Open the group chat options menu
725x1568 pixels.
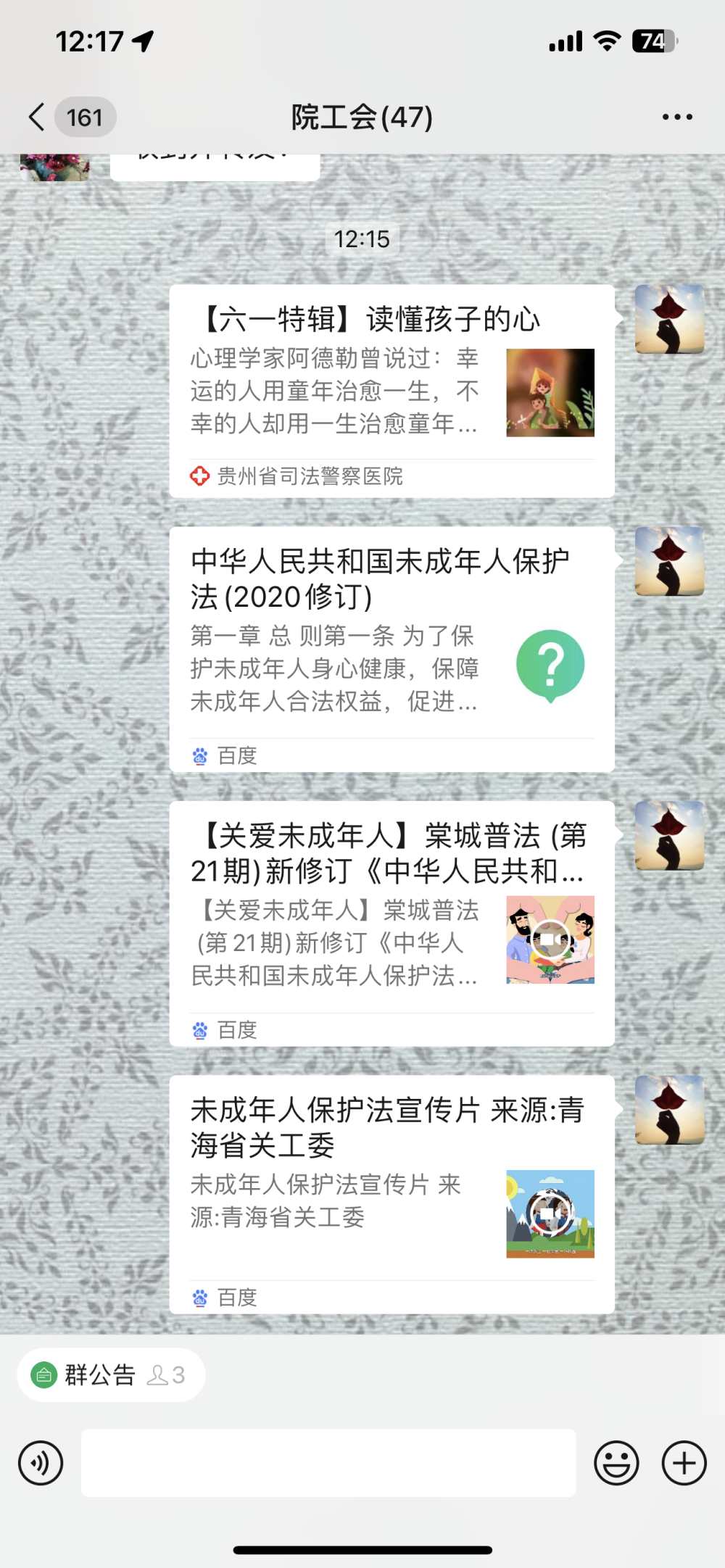point(676,117)
